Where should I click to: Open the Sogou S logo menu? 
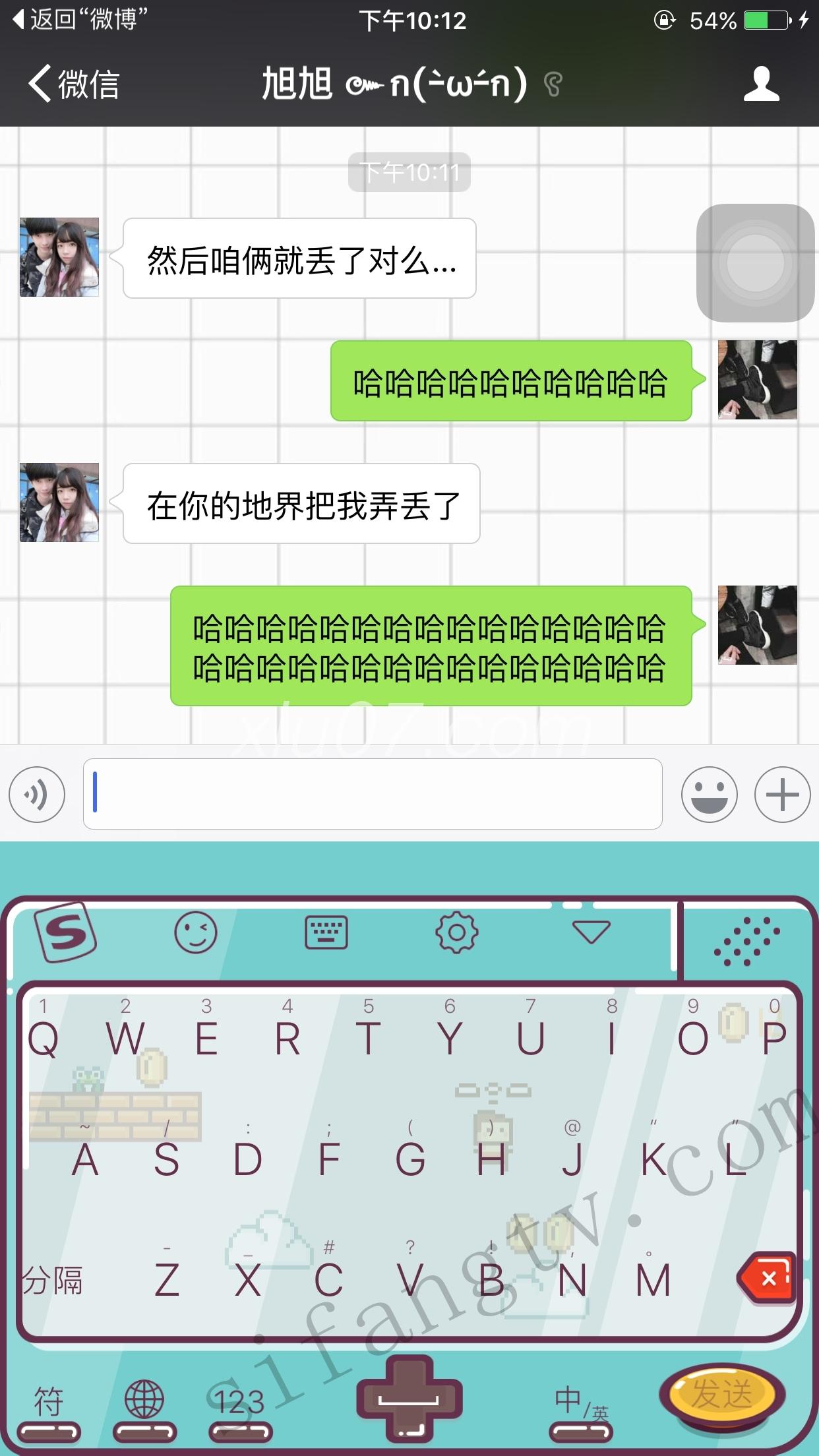[65, 932]
